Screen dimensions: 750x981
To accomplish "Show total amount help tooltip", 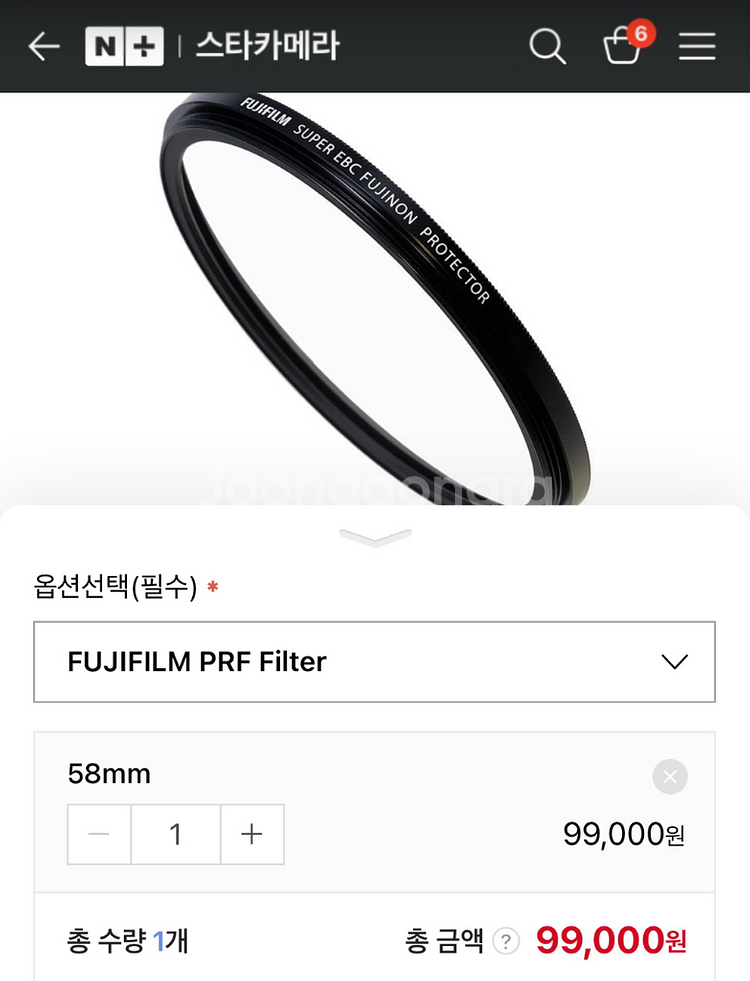I will pyautogui.click(x=507, y=941).
